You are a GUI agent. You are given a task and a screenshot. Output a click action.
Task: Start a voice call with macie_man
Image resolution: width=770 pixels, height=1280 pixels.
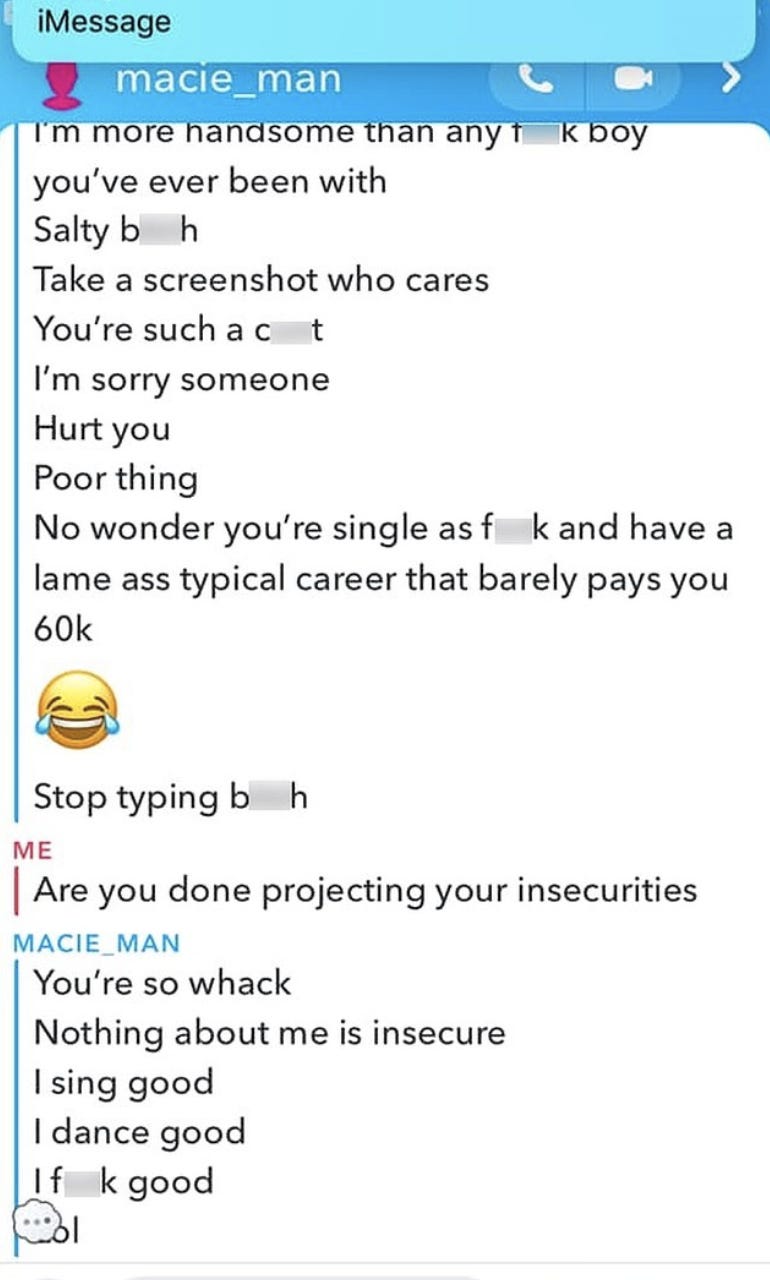click(538, 81)
